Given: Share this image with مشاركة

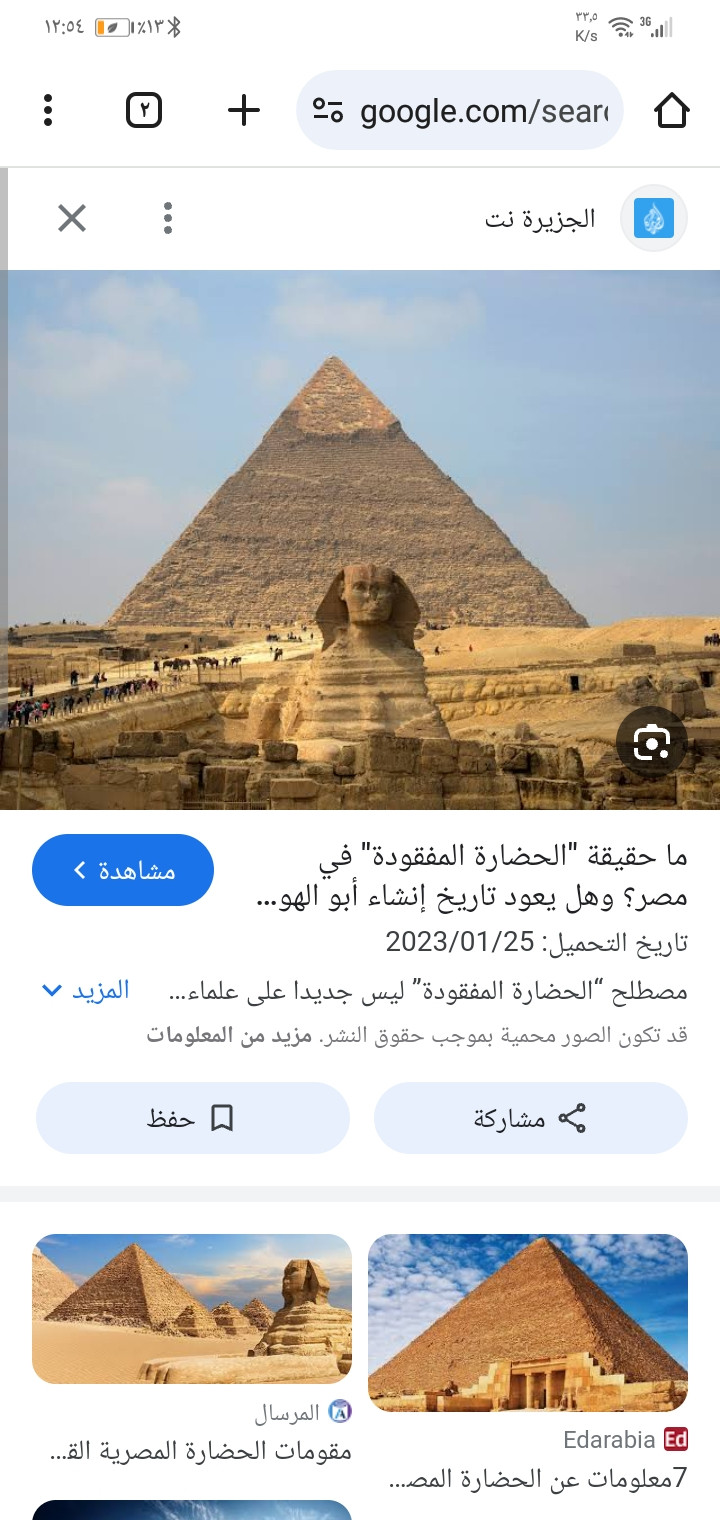Looking at the screenshot, I should coord(531,1118).
